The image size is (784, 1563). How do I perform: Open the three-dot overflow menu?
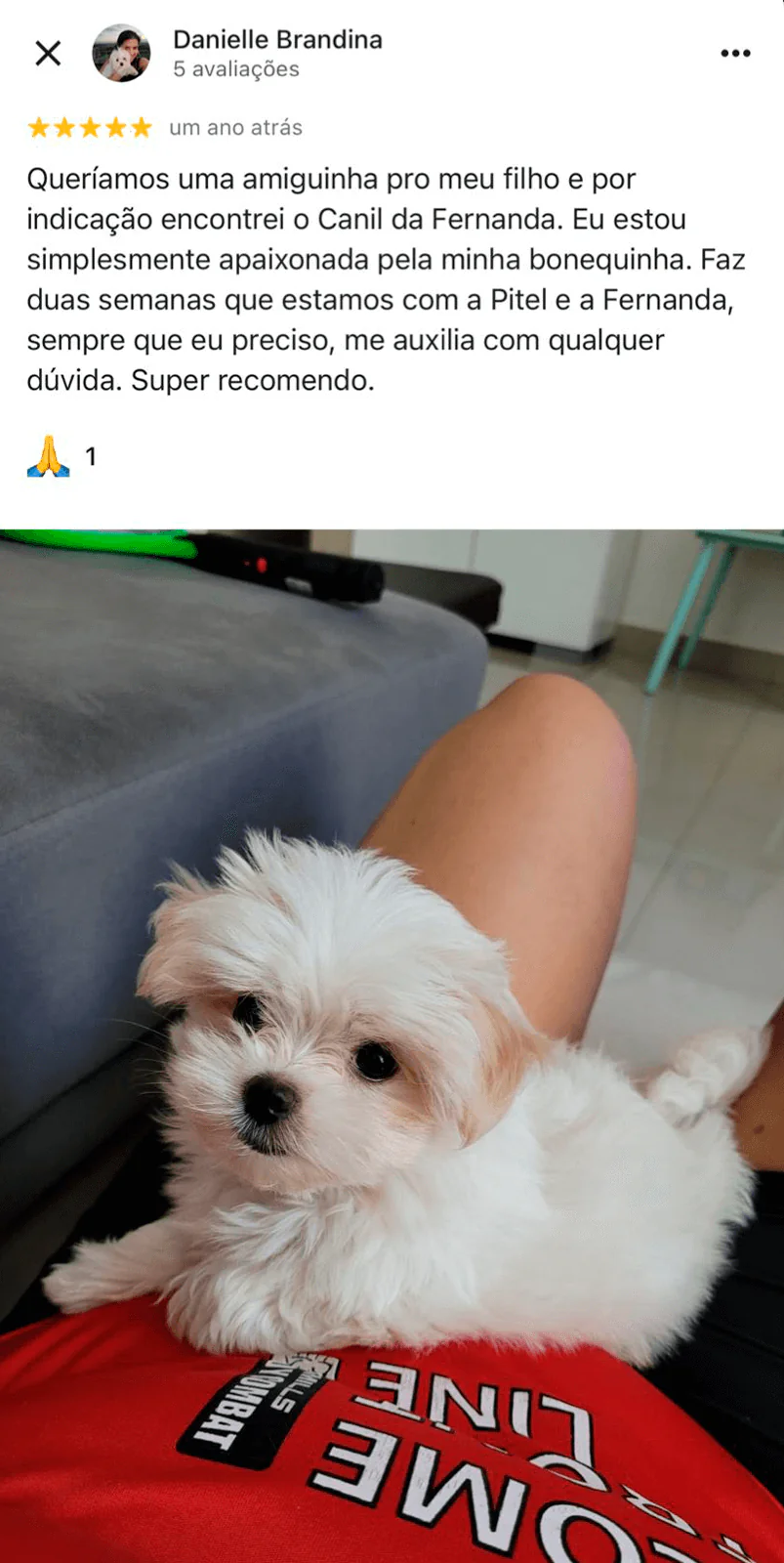click(x=735, y=53)
